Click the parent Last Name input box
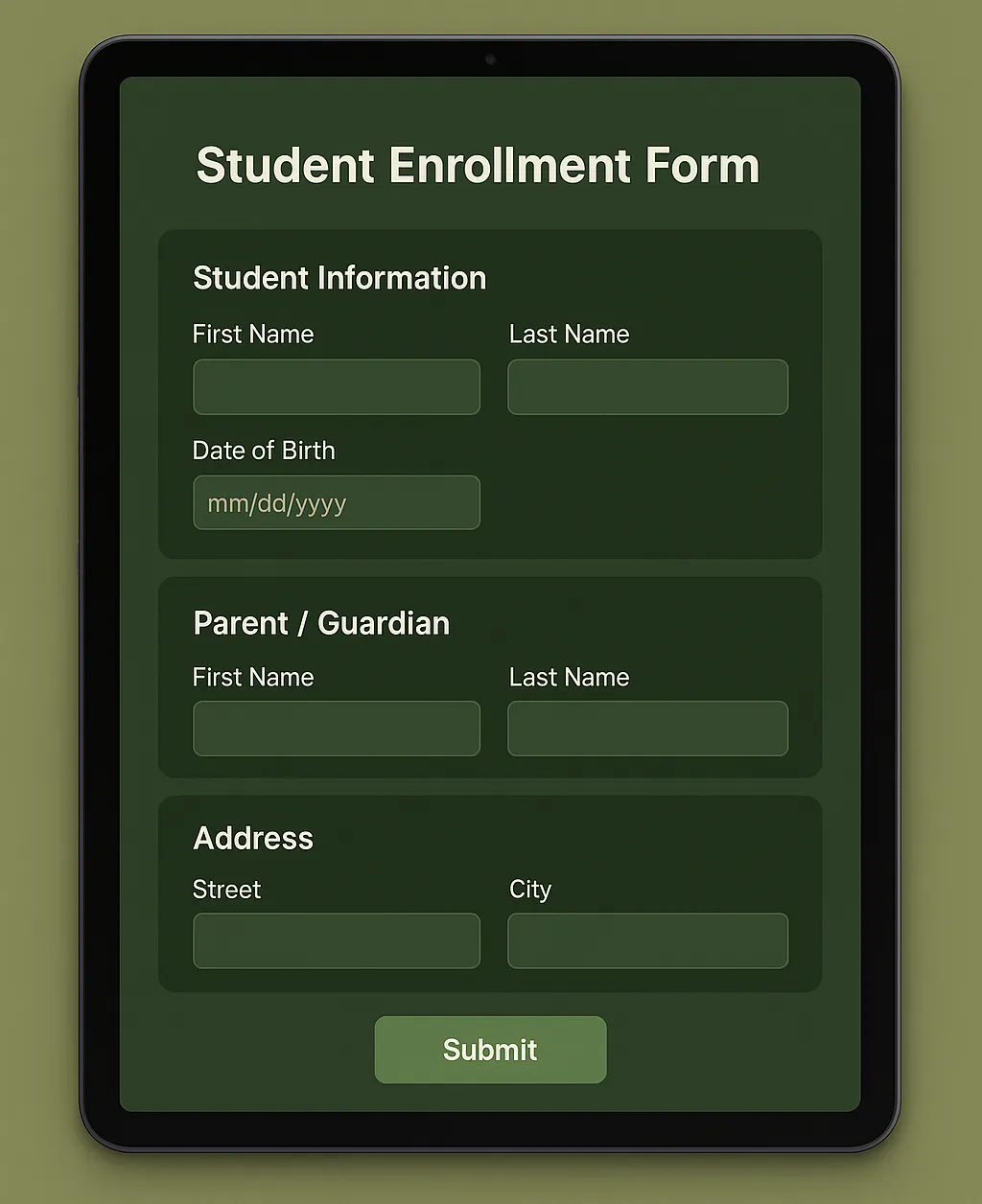Viewport: 982px width, 1204px height. pos(647,729)
